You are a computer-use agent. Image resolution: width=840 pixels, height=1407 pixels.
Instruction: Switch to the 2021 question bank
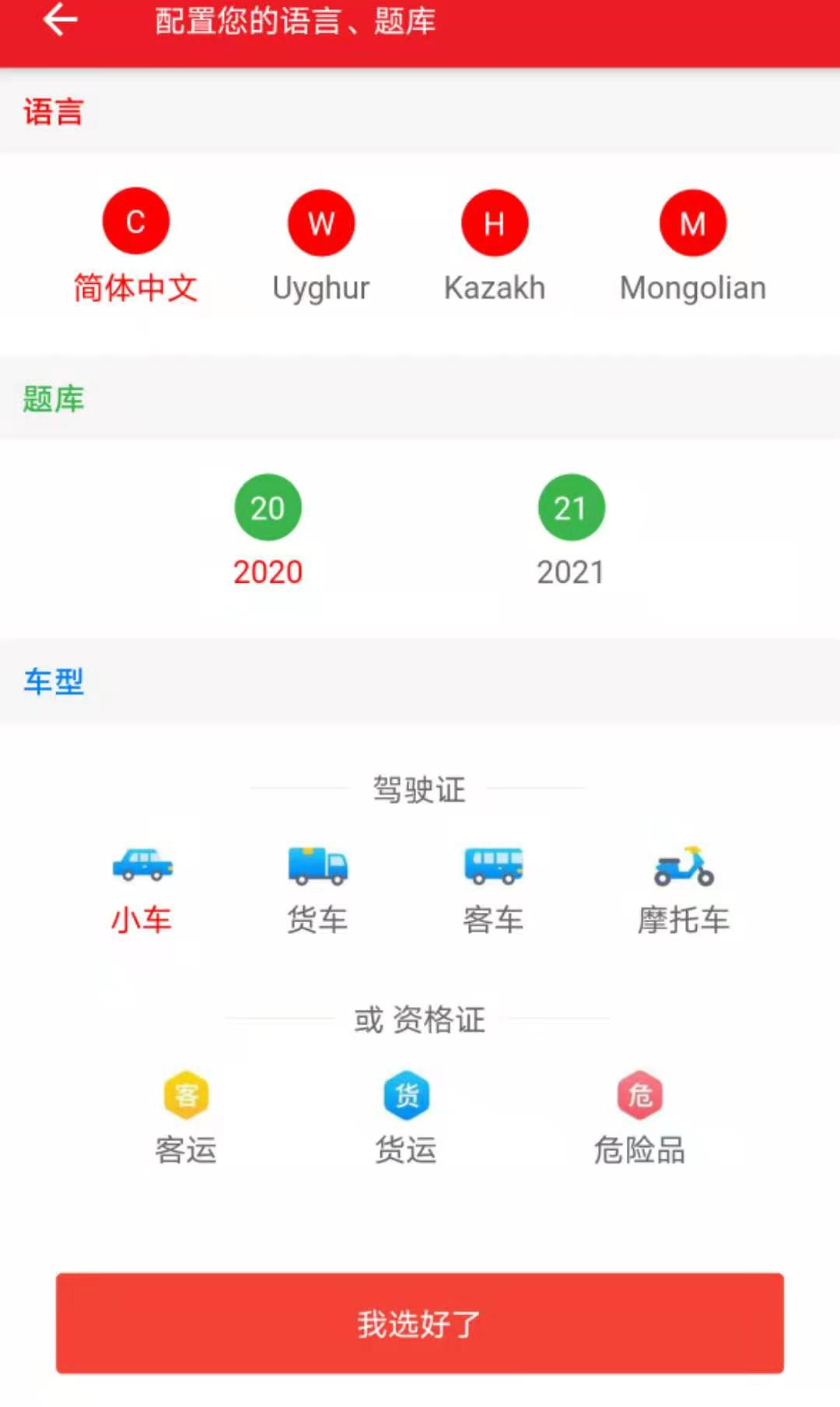point(571,531)
